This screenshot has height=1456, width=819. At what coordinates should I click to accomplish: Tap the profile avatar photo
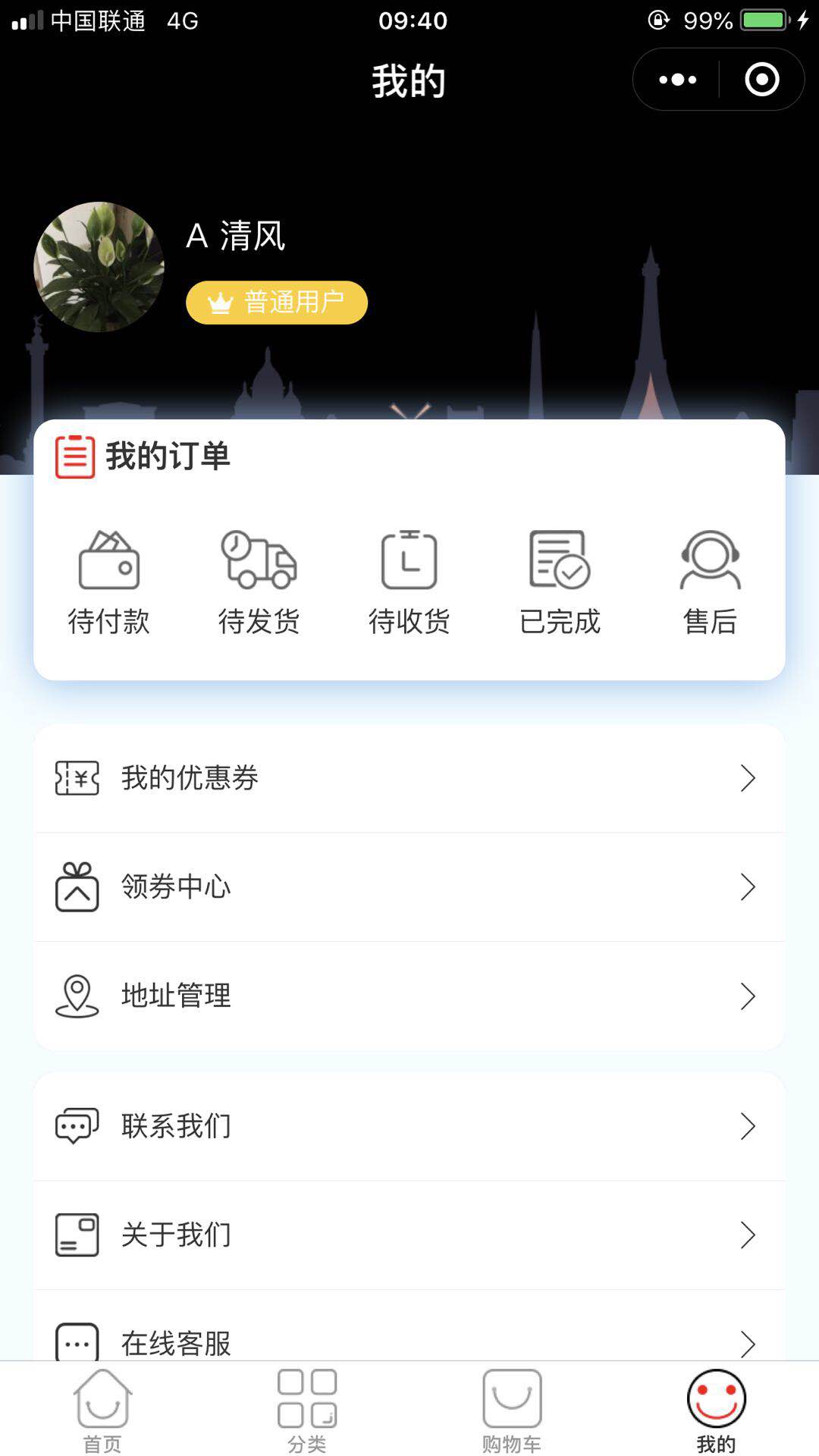(99, 267)
